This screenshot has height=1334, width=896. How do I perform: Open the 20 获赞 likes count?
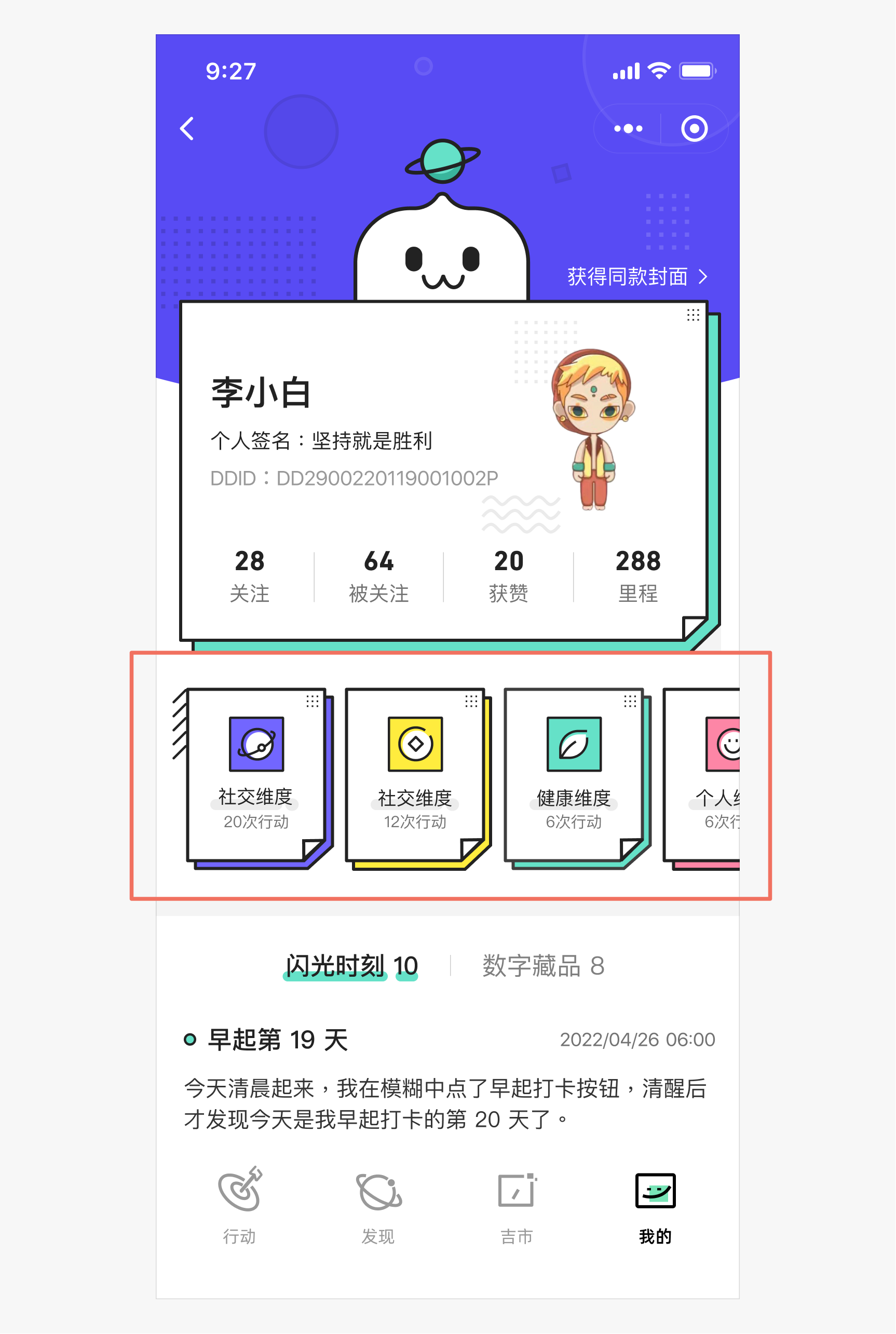(x=509, y=576)
